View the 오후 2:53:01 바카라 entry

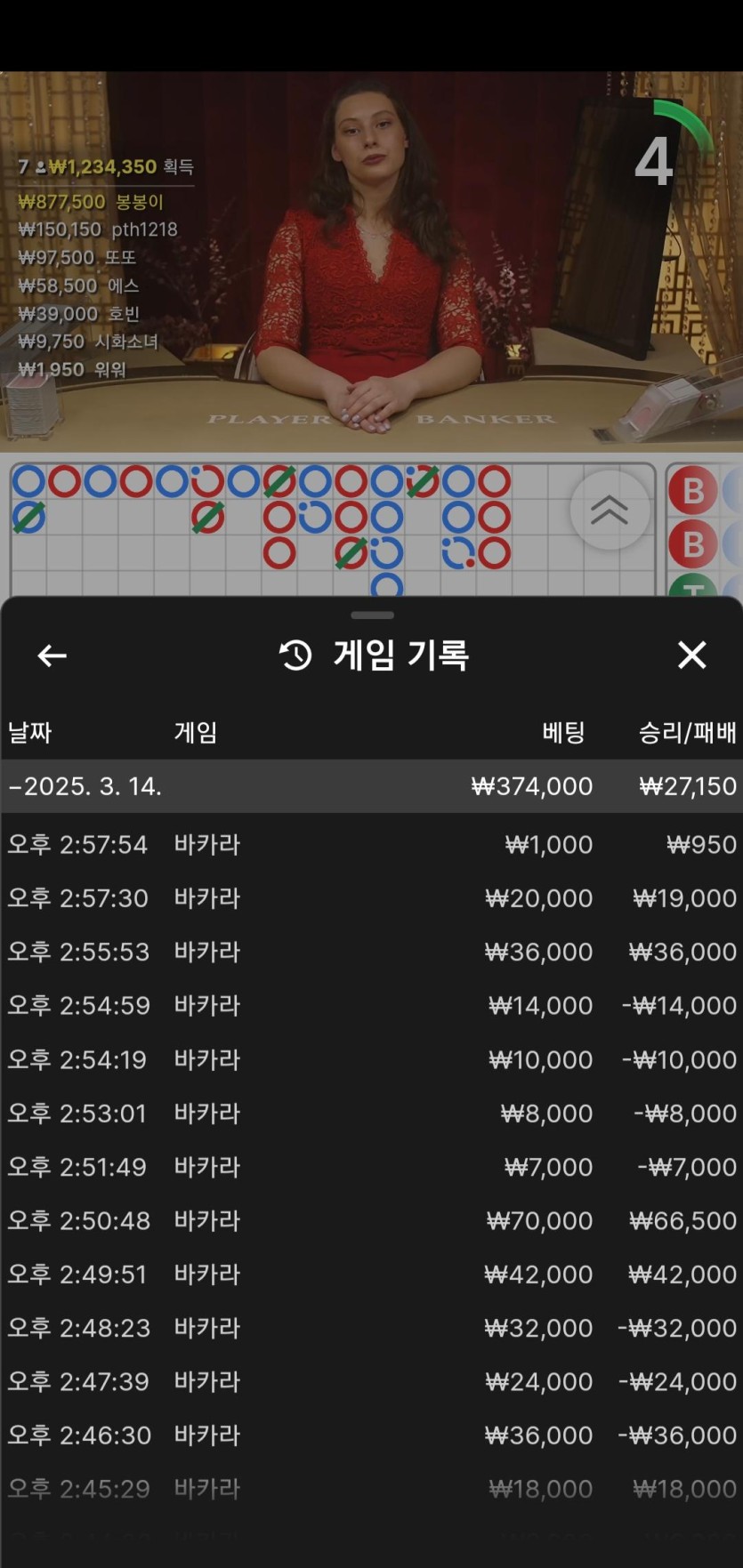click(x=371, y=1113)
